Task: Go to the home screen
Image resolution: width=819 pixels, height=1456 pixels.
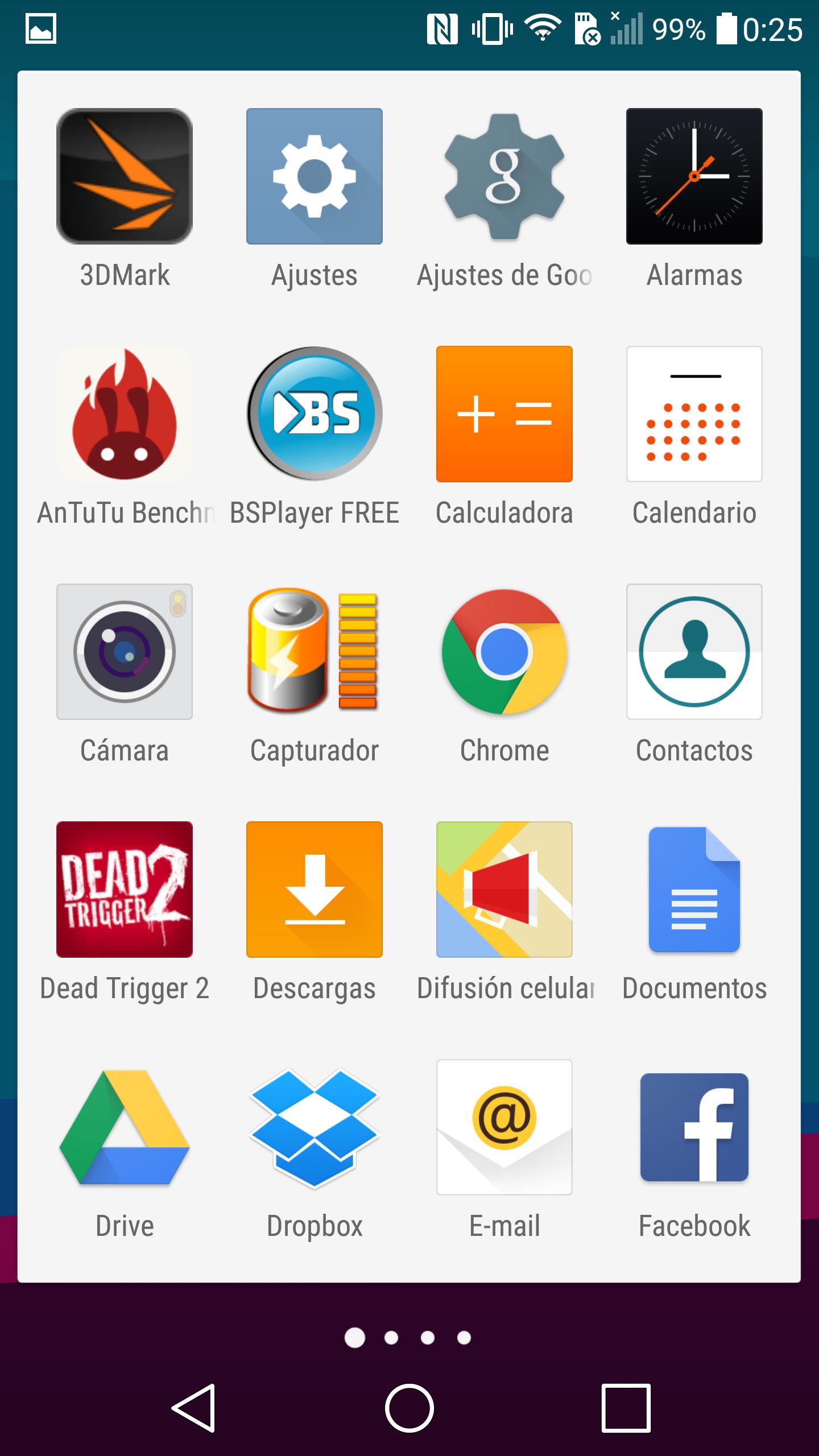Action: (409, 1408)
